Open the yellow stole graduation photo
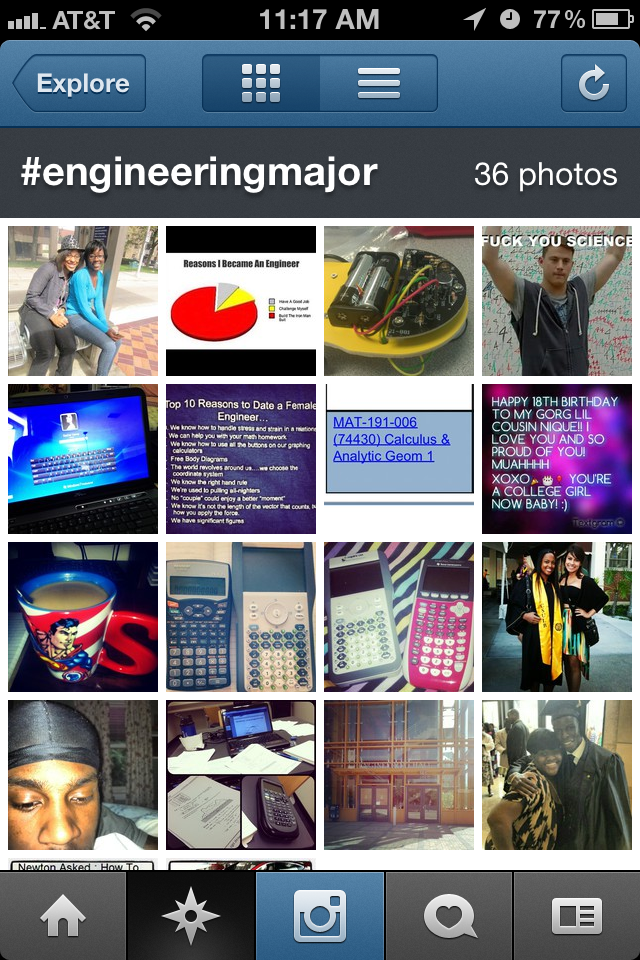The width and height of the screenshot is (640, 960). coord(557,617)
